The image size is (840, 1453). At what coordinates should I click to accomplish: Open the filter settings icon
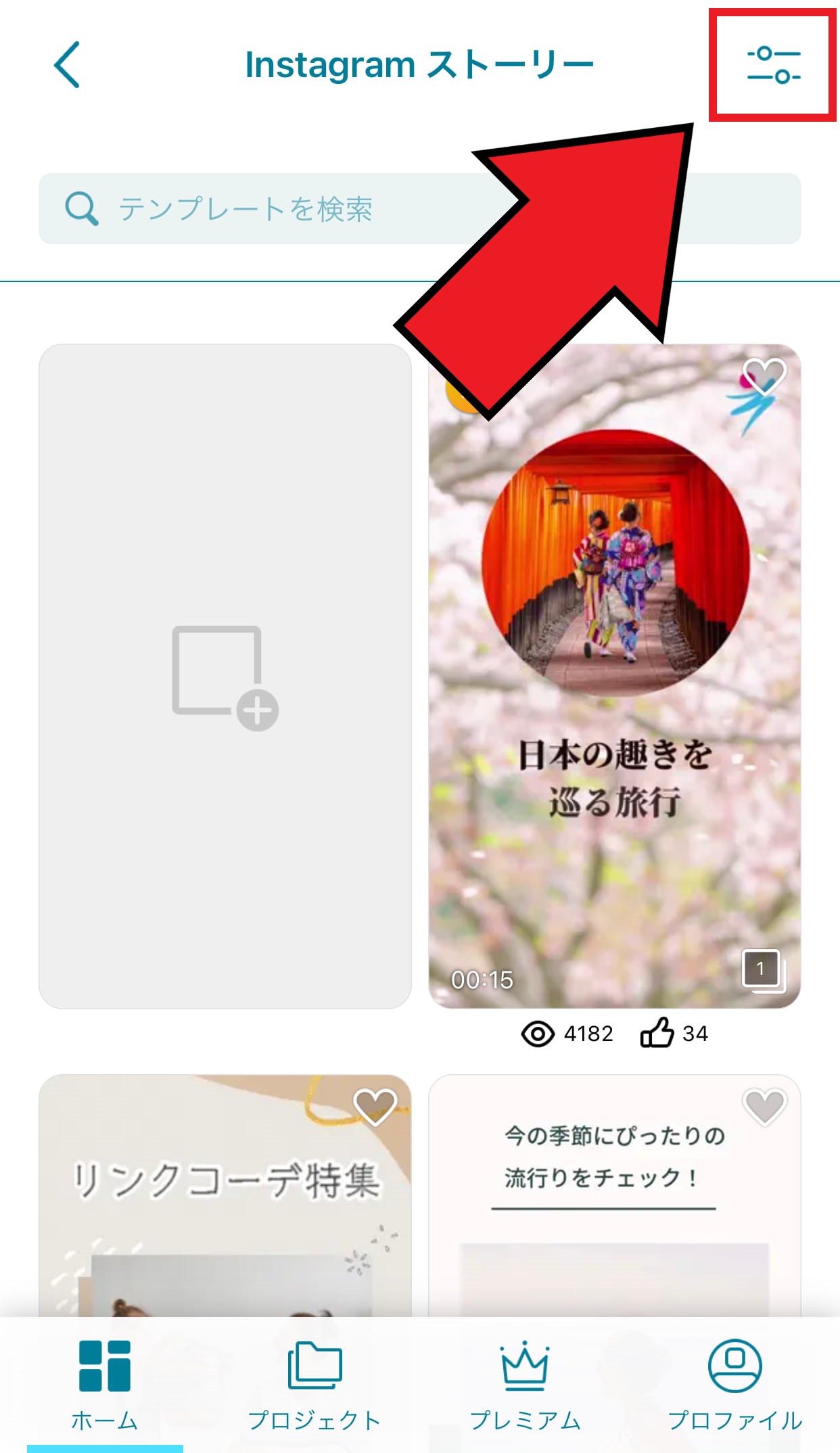[772, 66]
